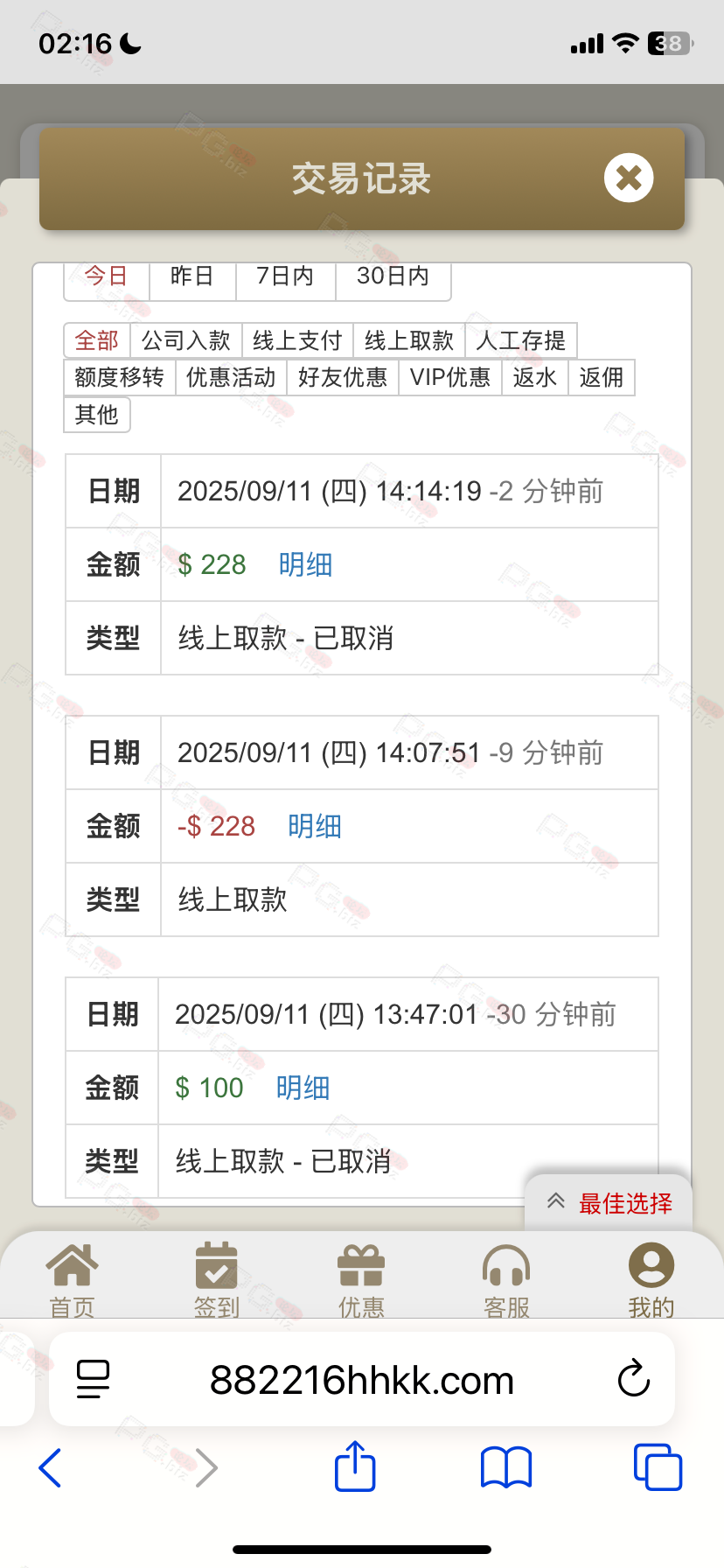View 明细 for the $100 record
This screenshot has width=724, height=1568.
coord(303,1088)
